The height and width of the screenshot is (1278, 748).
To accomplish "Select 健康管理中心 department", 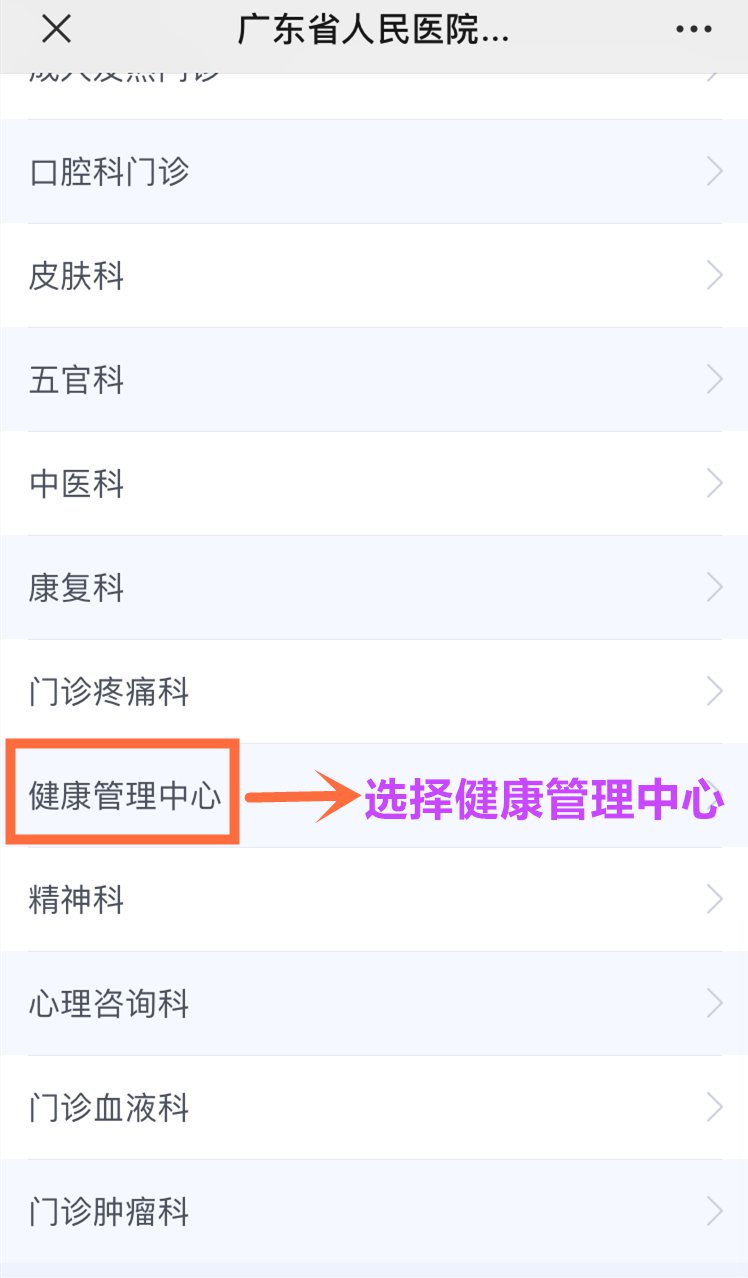I will (x=125, y=796).
